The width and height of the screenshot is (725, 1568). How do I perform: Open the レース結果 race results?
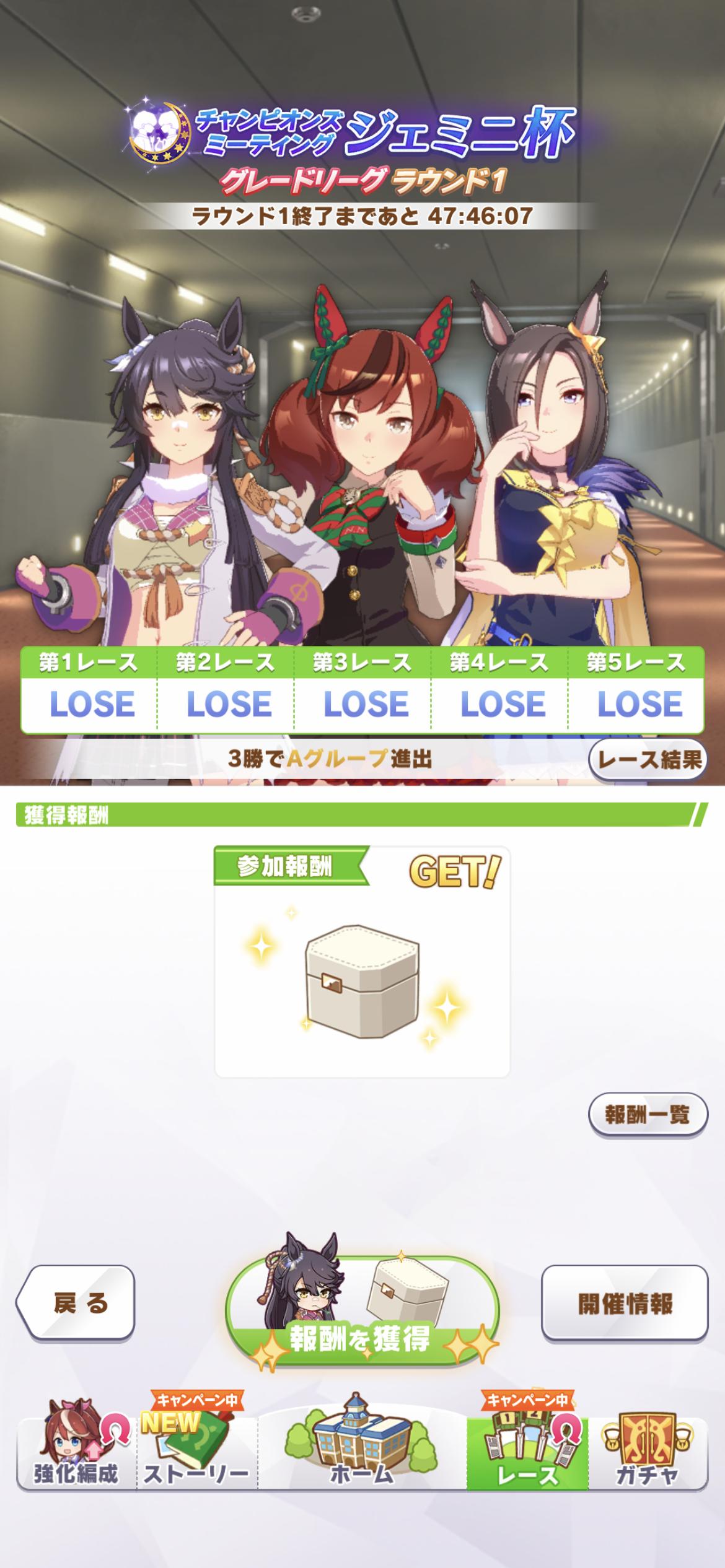pos(648,759)
